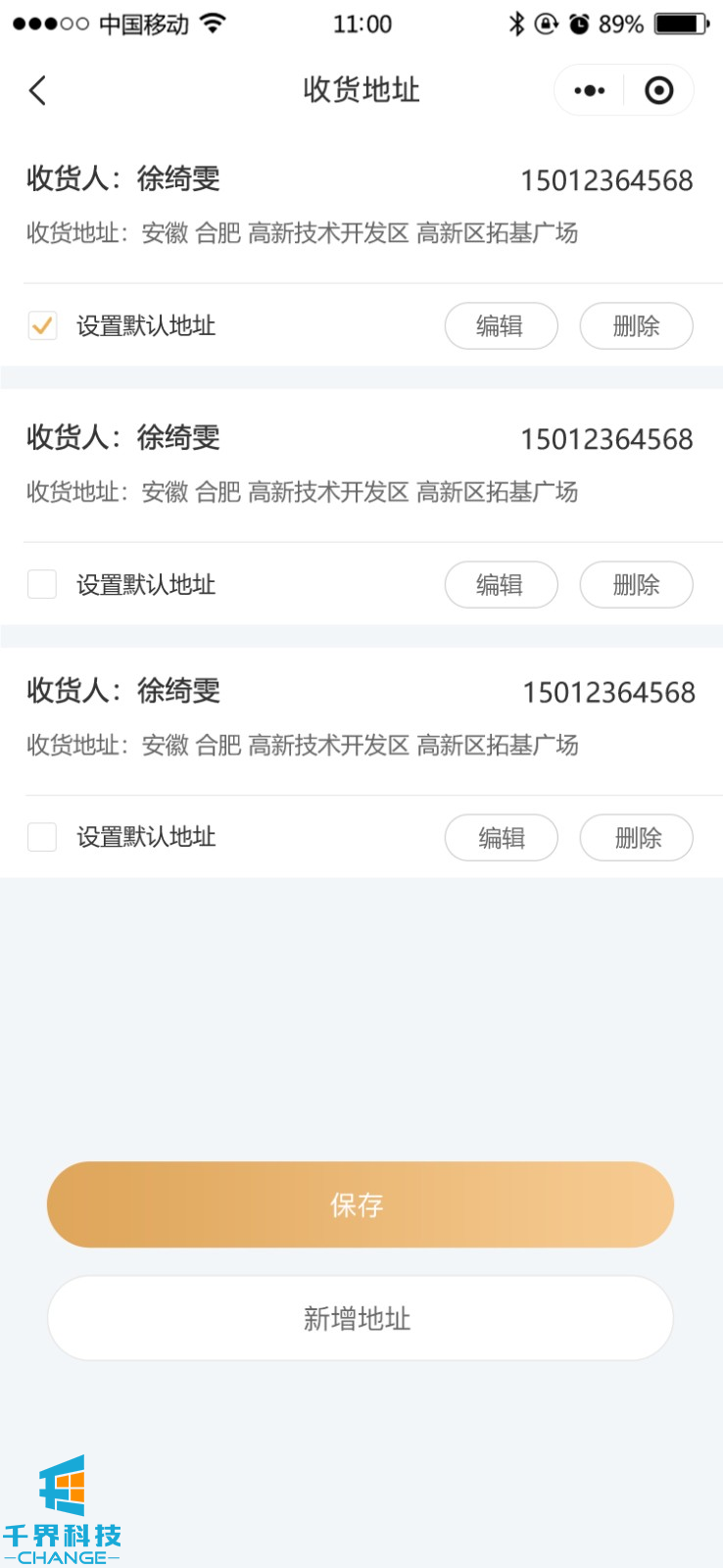Screen dimensions: 723x1568
Task: Edit the second address in the list
Action: point(501,585)
